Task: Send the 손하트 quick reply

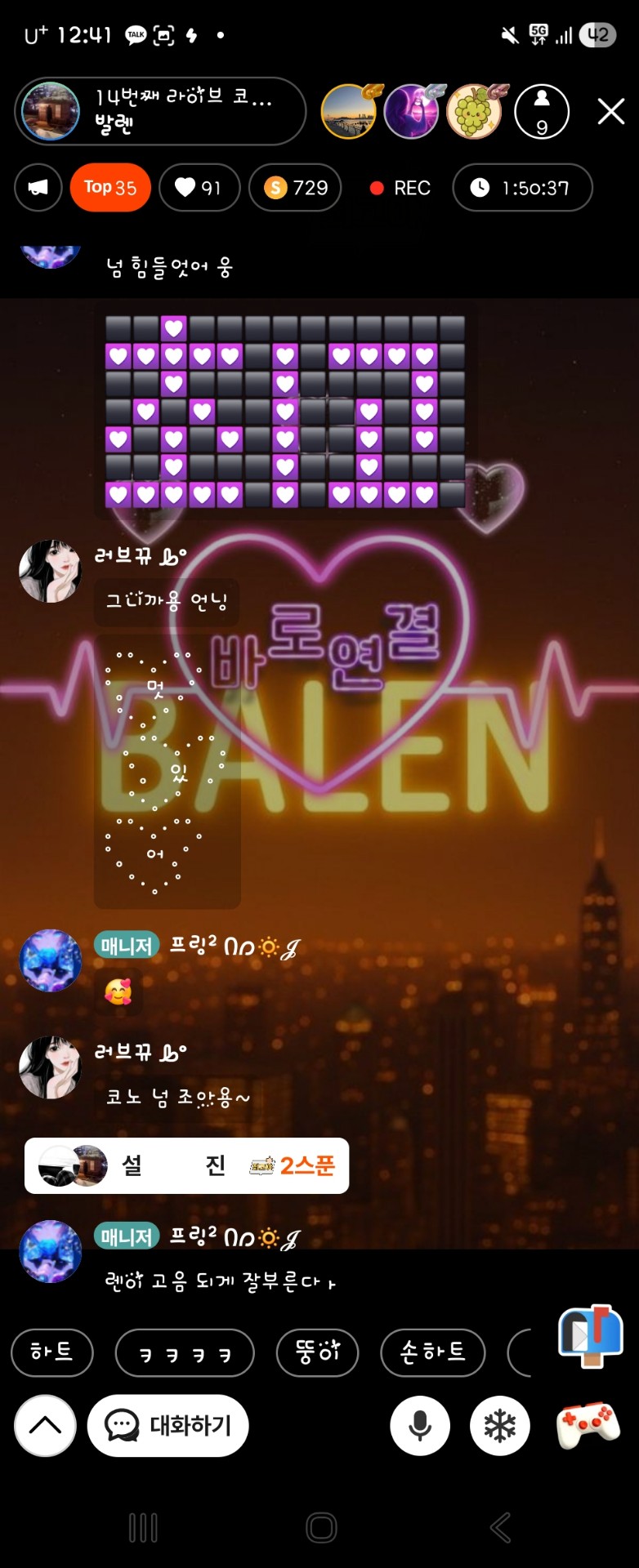Action: point(432,1353)
